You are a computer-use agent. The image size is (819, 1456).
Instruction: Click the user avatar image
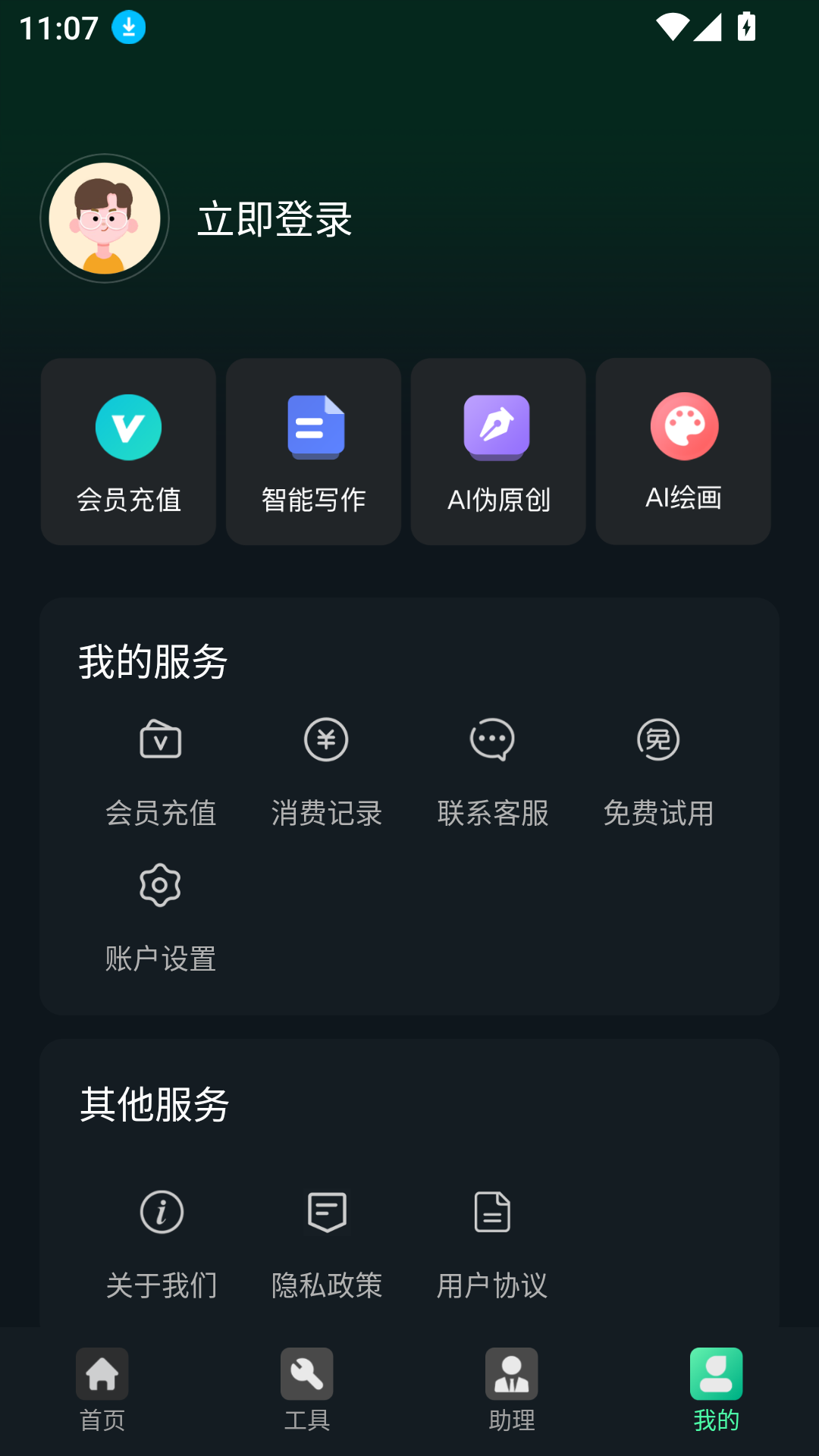(x=104, y=218)
